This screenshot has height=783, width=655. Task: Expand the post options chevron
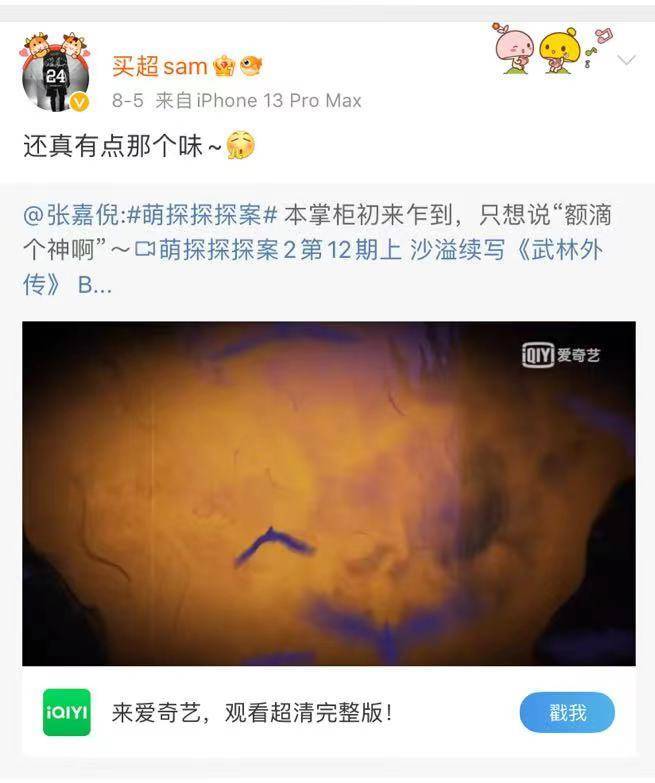(626, 61)
